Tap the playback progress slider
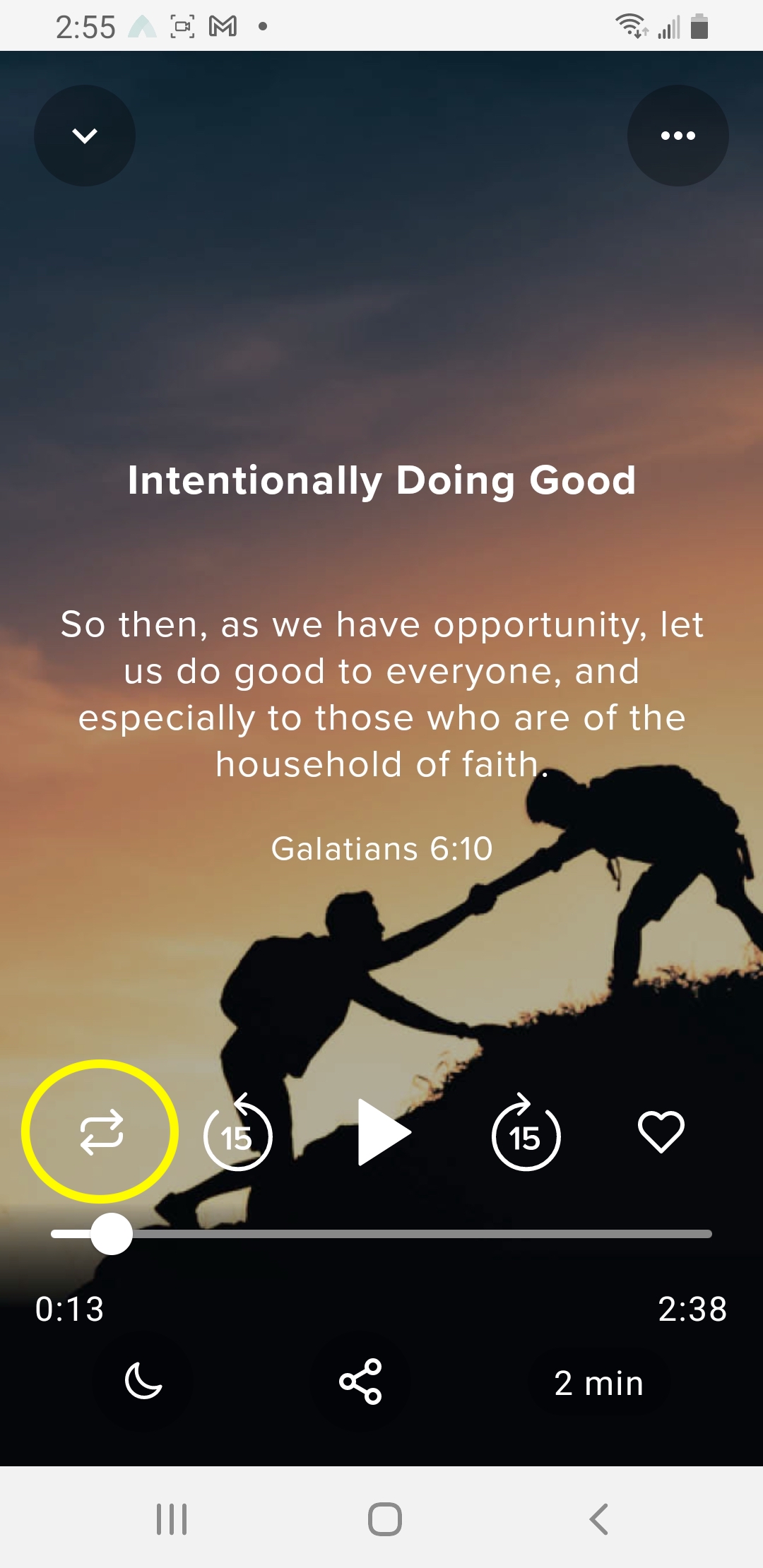The image size is (763, 1568). [x=381, y=1234]
